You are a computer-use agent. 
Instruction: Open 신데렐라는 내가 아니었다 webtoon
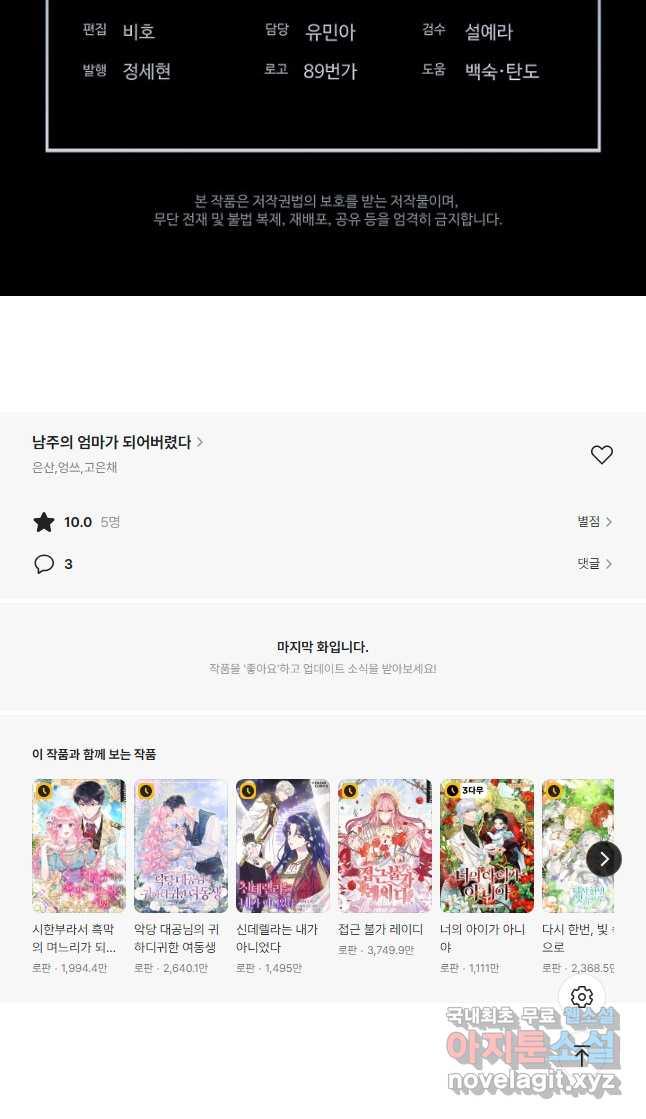pos(283,846)
